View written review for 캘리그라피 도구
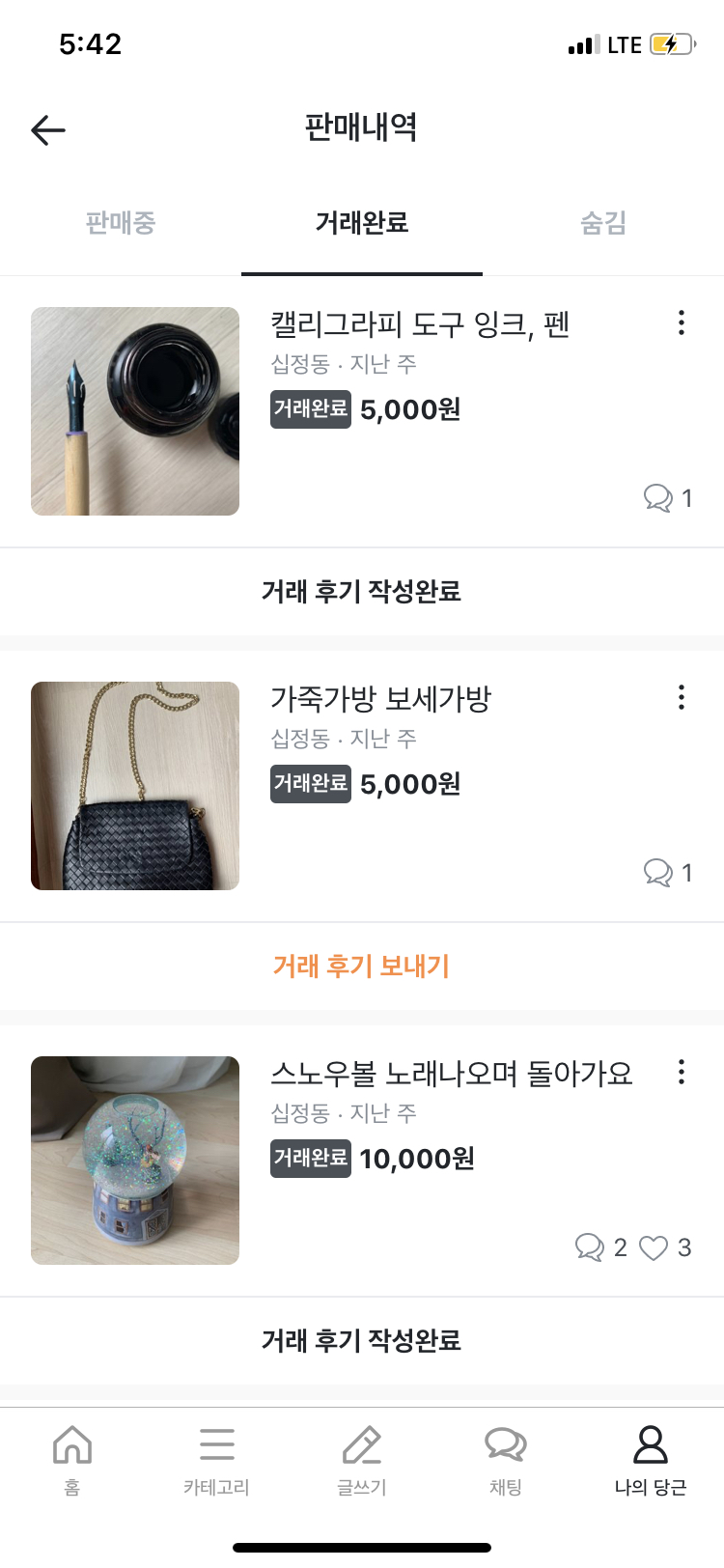Viewport: 724px width, 1568px height. tap(362, 591)
